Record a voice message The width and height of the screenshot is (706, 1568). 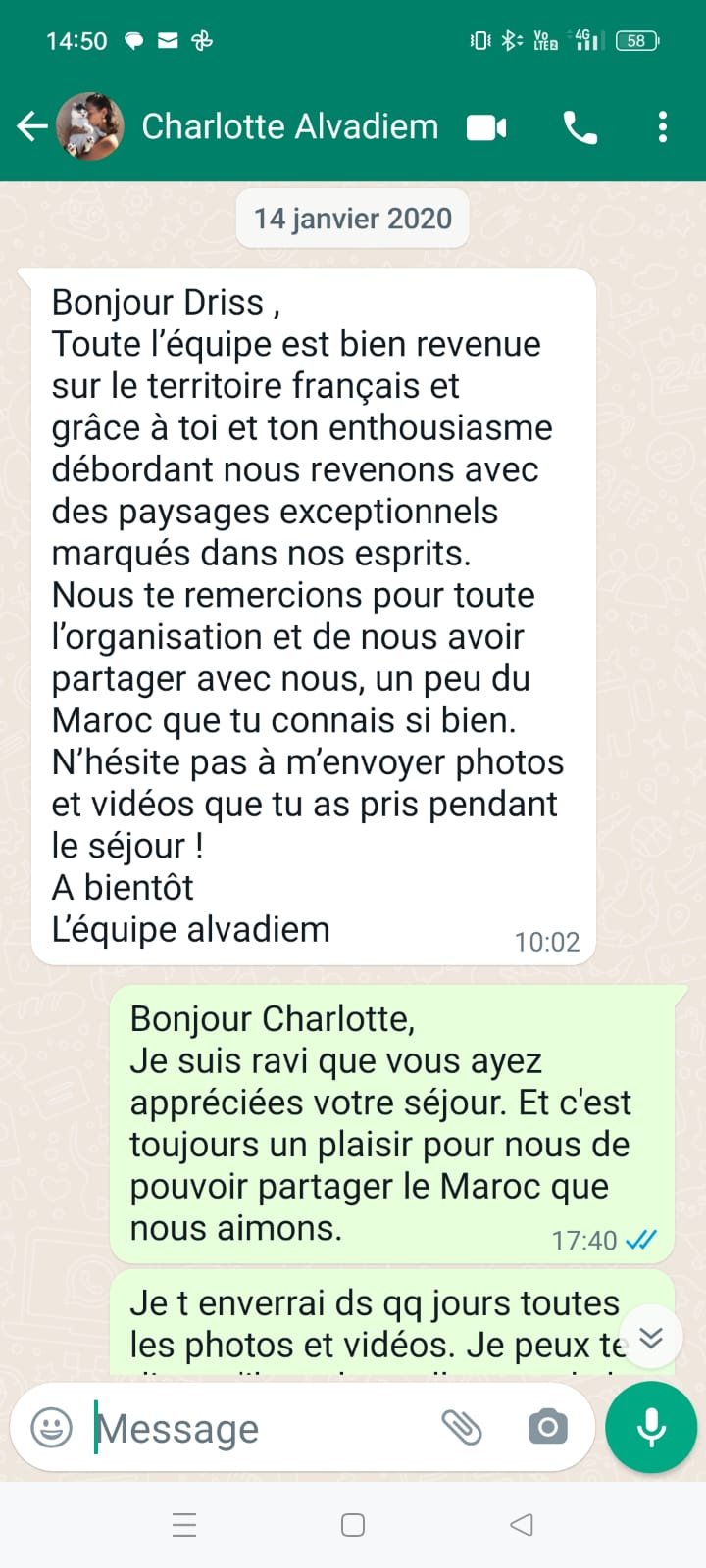click(651, 1428)
